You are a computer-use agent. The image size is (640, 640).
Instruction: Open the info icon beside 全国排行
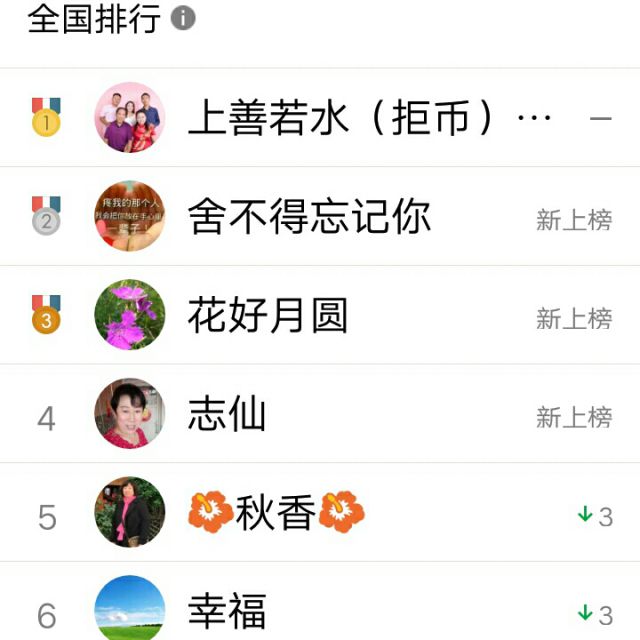coord(183,18)
